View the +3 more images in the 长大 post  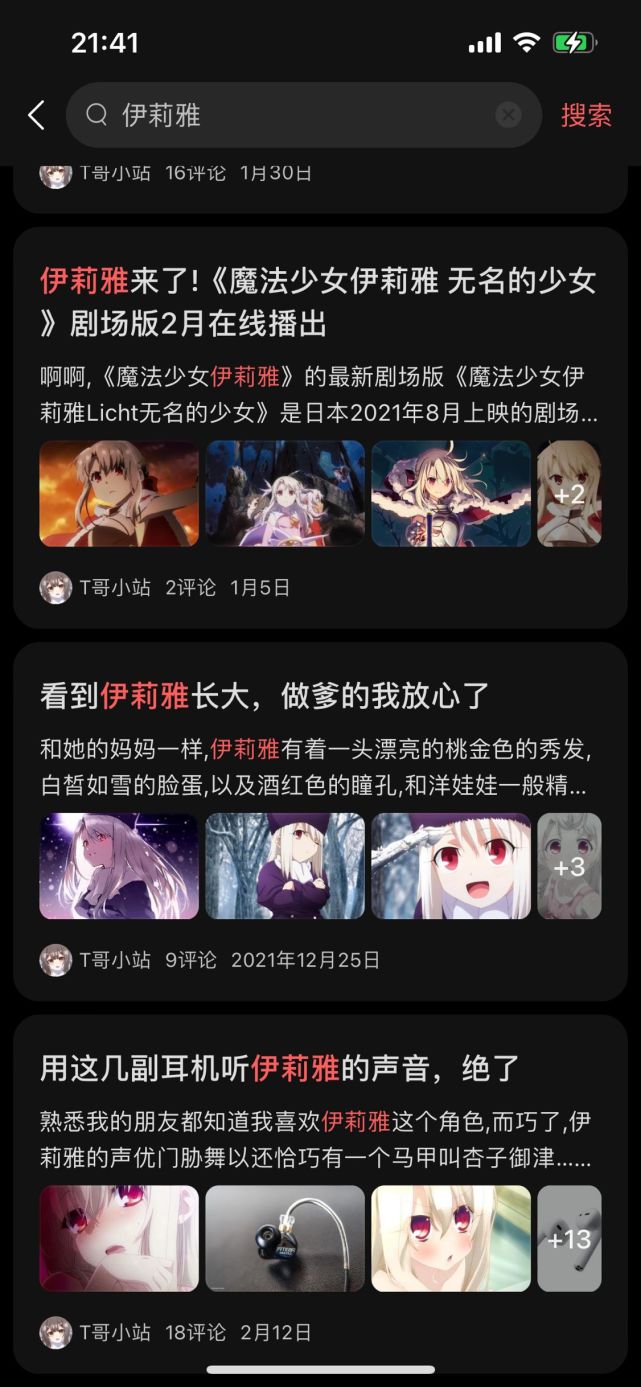point(569,866)
